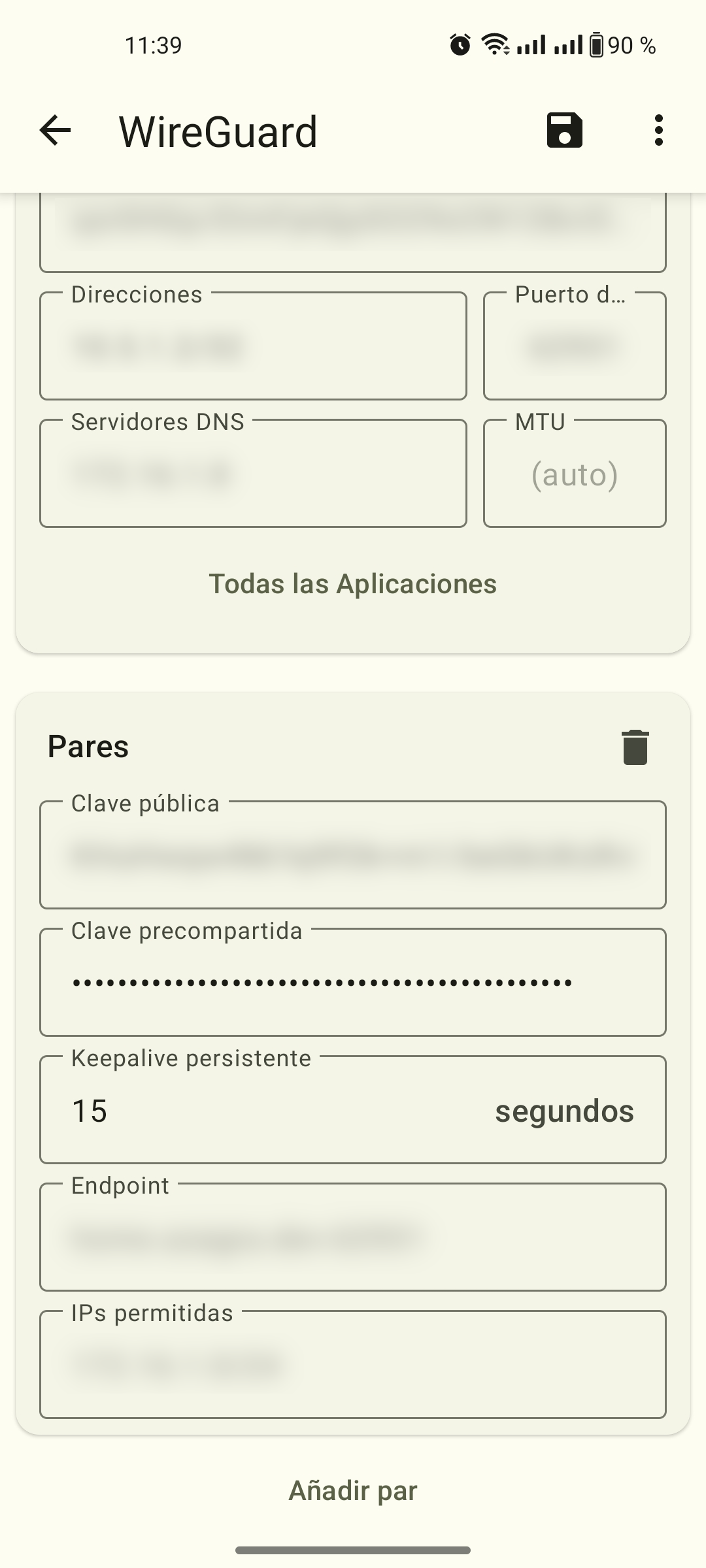The height and width of the screenshot is (1568, 706).
Task: Tap Añadir par to add peer
Action: coord(353,1491)
